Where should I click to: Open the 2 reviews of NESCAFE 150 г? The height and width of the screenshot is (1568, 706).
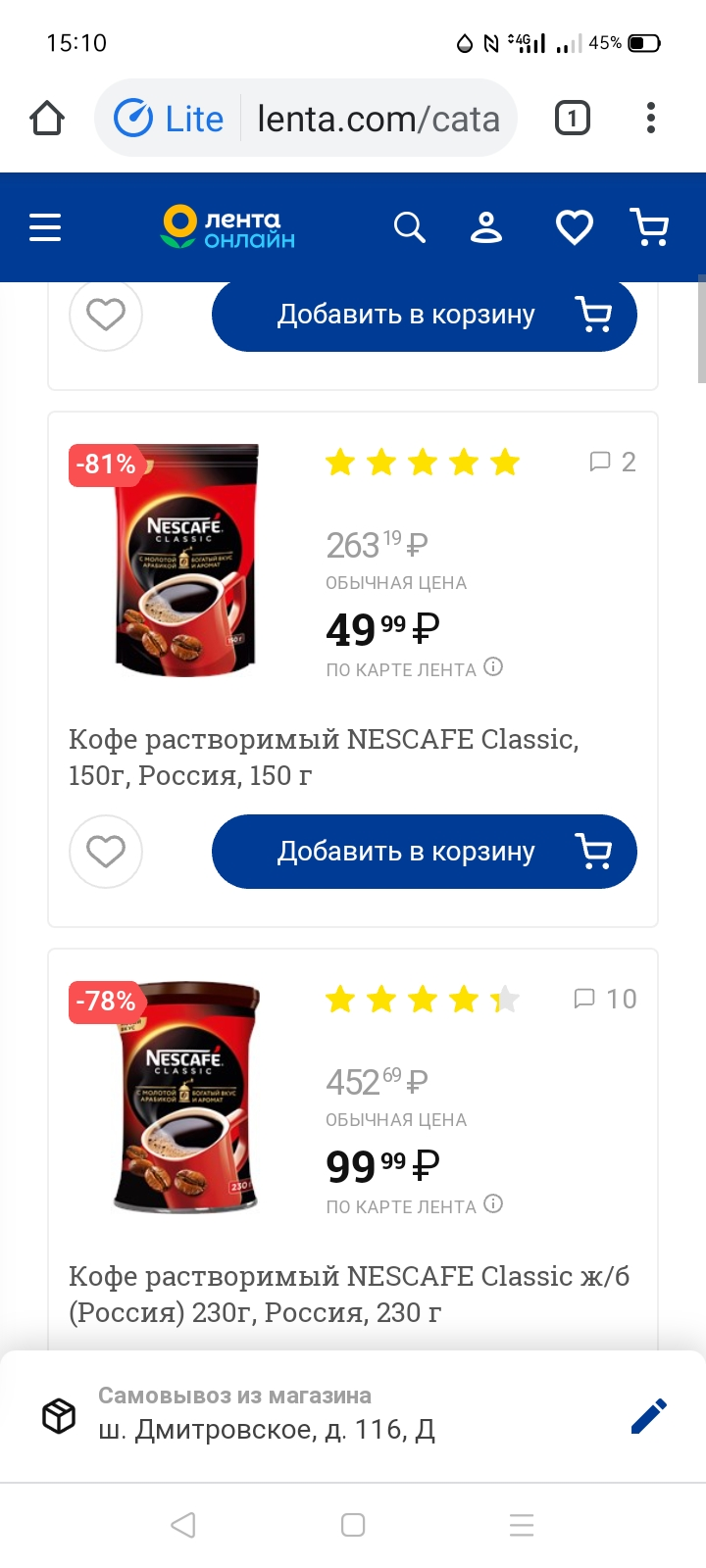(x=613, y=462)
